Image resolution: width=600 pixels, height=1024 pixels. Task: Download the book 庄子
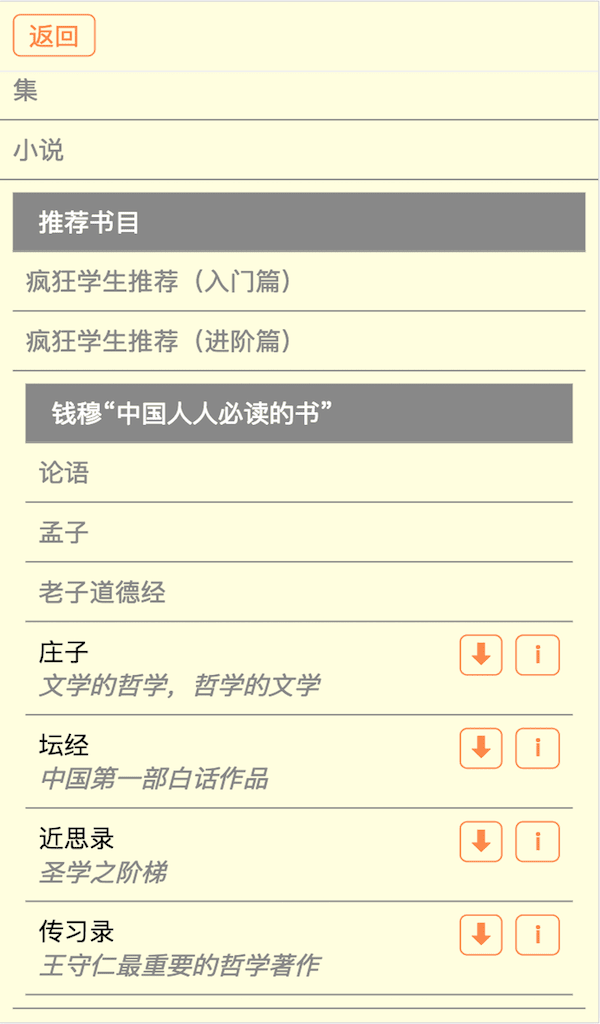(481, 655)
